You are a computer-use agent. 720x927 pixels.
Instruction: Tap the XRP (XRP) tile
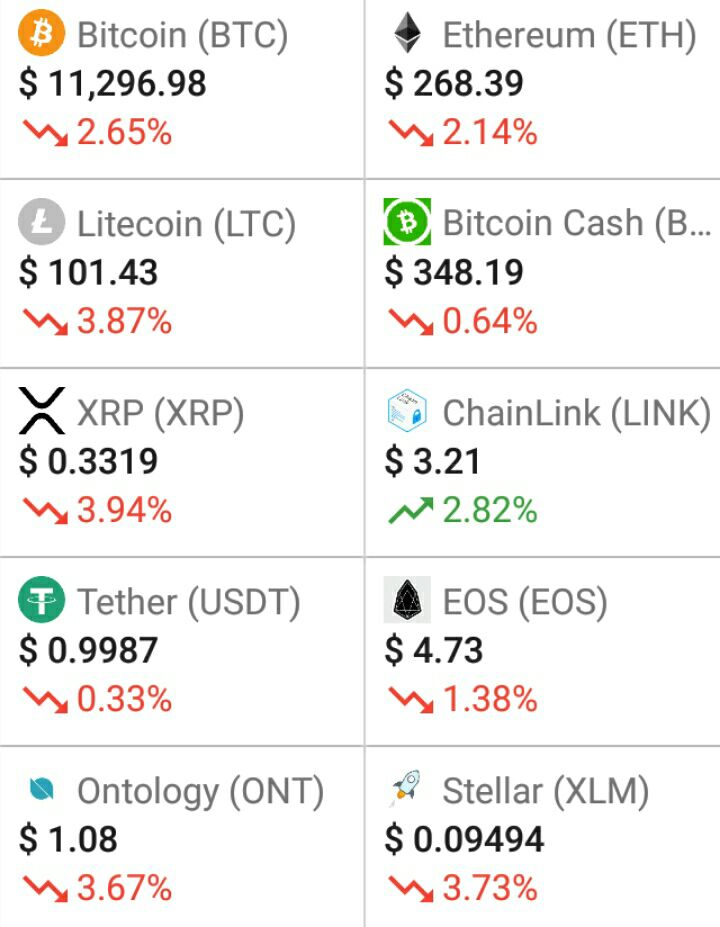(180, 461)
